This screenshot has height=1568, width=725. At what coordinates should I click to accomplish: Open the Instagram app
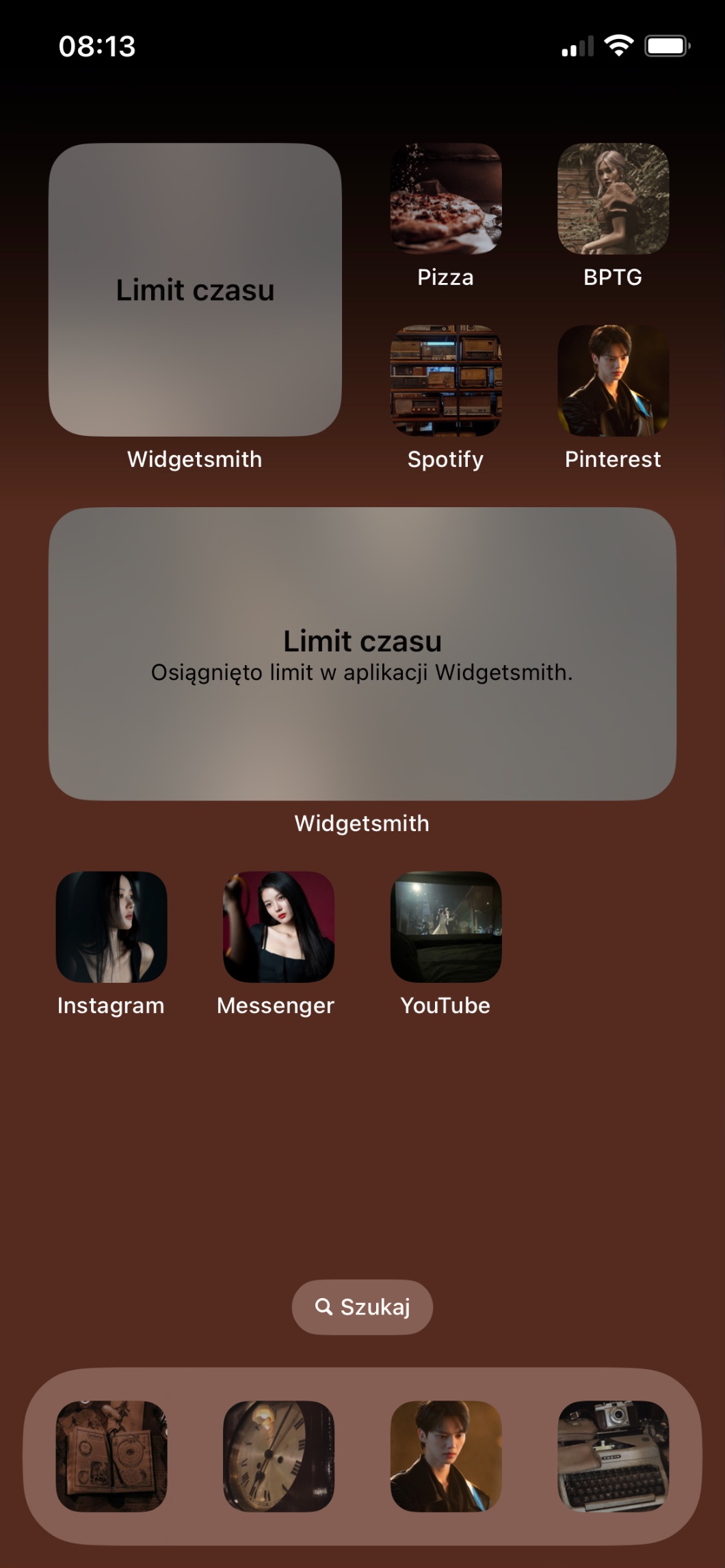[x=111, y=927]
